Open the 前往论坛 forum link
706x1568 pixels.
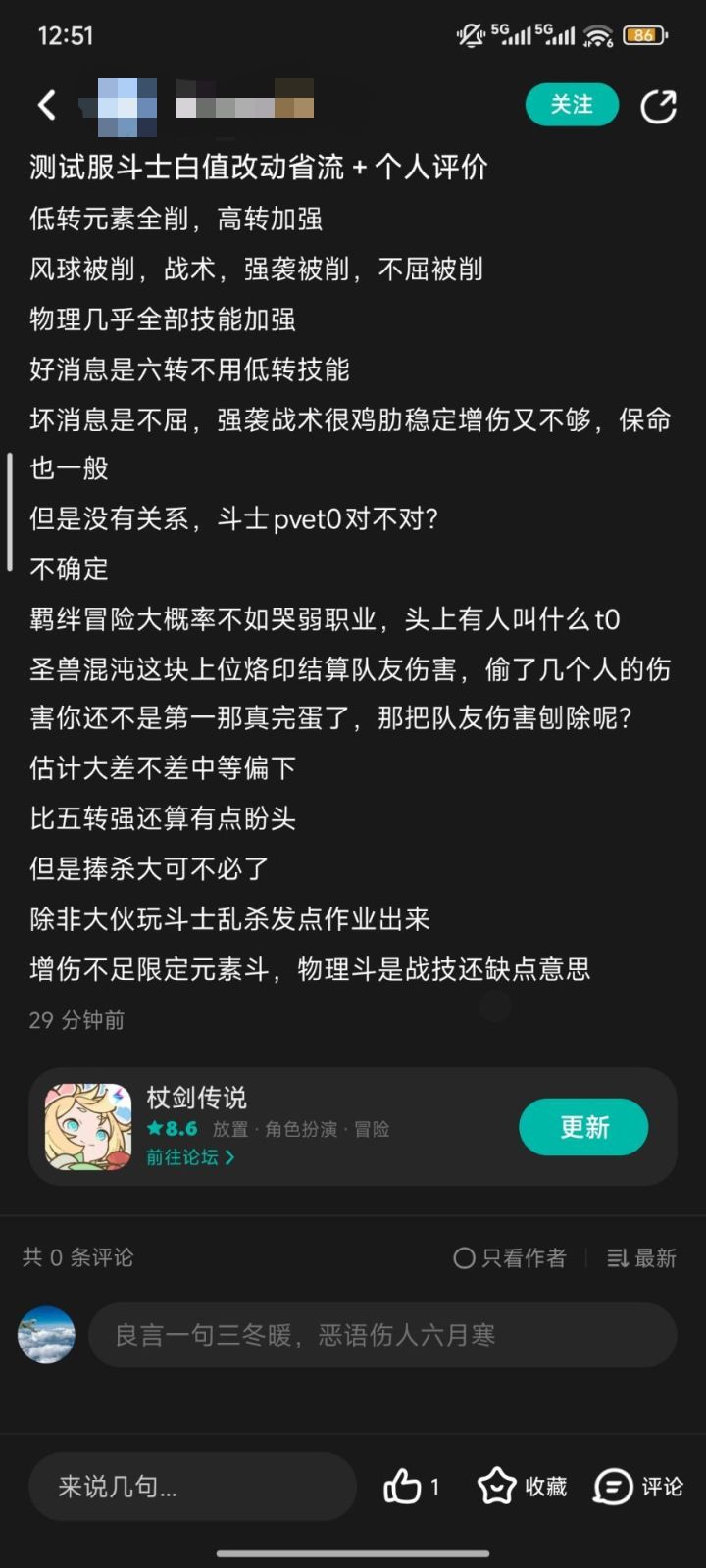[182, 1157]
